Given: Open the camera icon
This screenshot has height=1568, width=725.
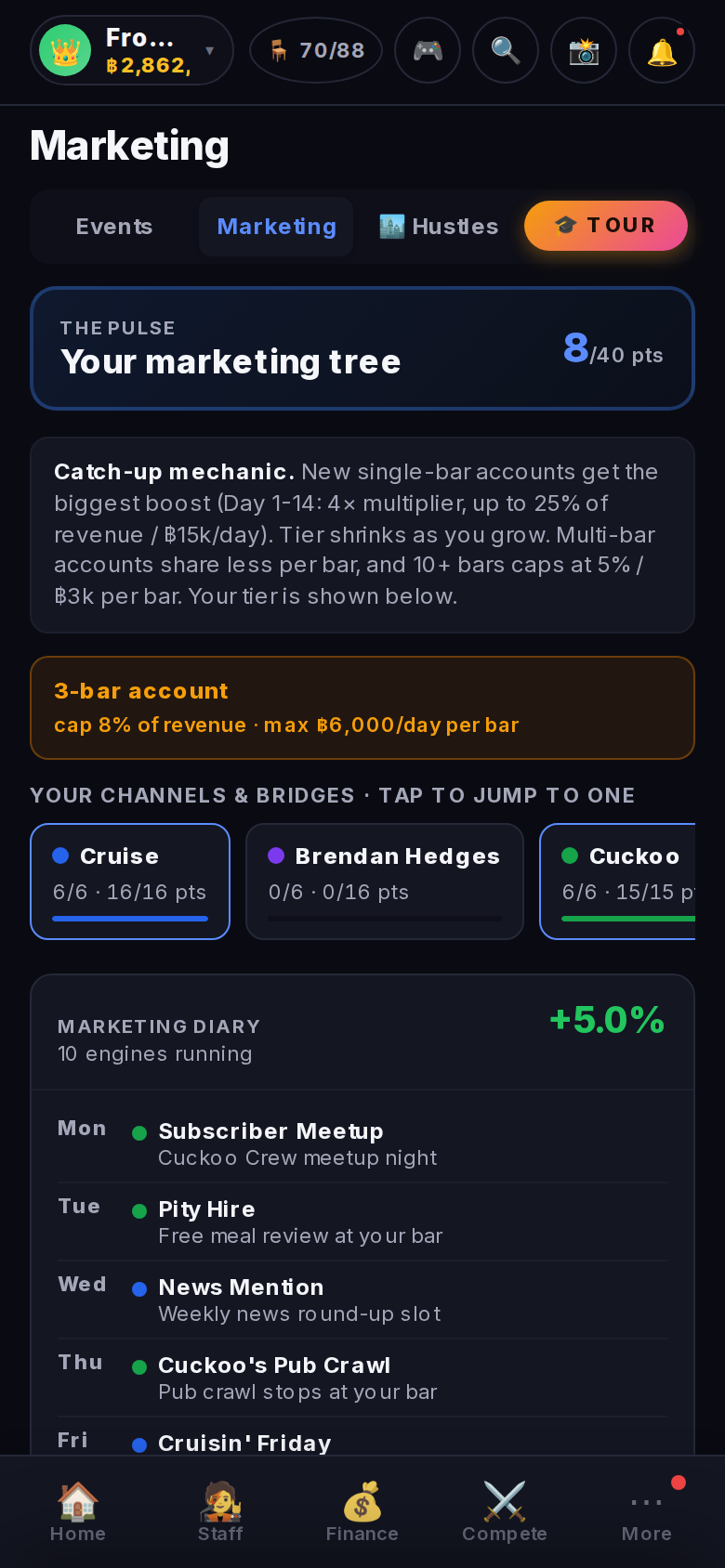Looking at the screenshot, I should tap(584, 50).
